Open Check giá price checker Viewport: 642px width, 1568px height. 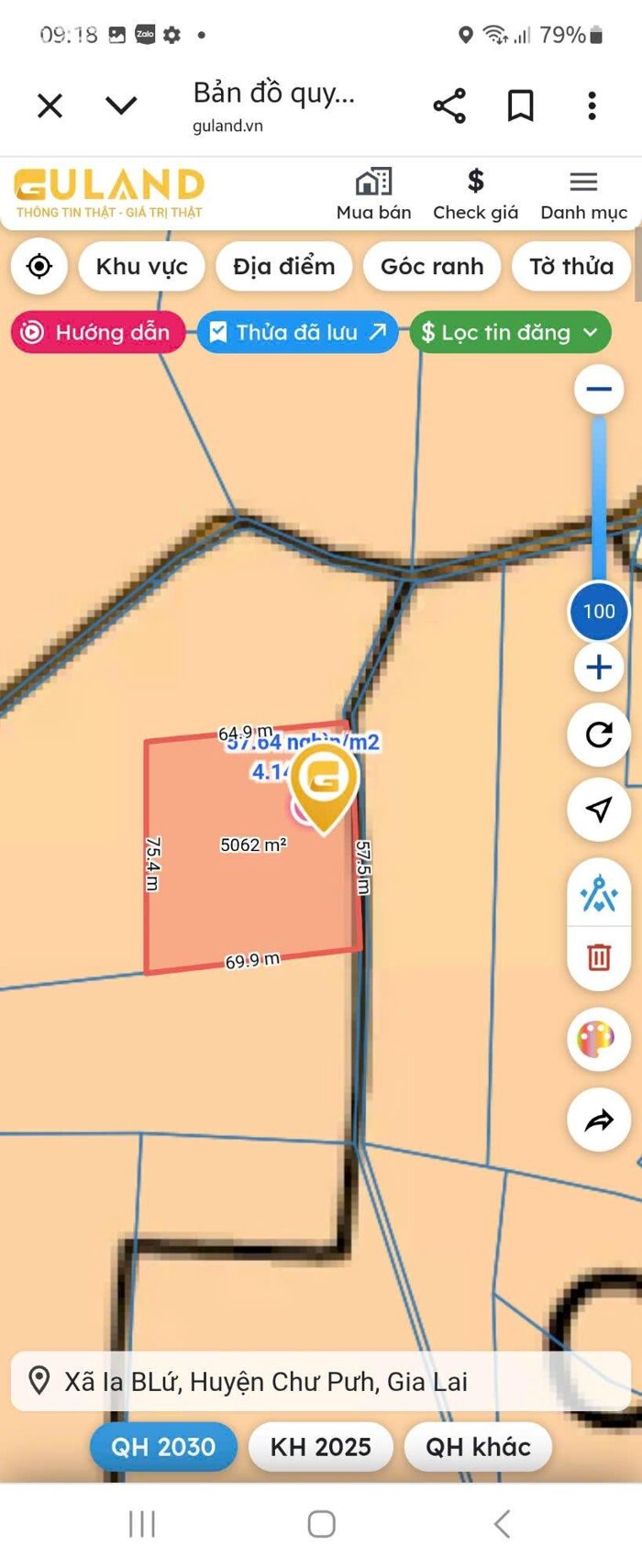475,194
